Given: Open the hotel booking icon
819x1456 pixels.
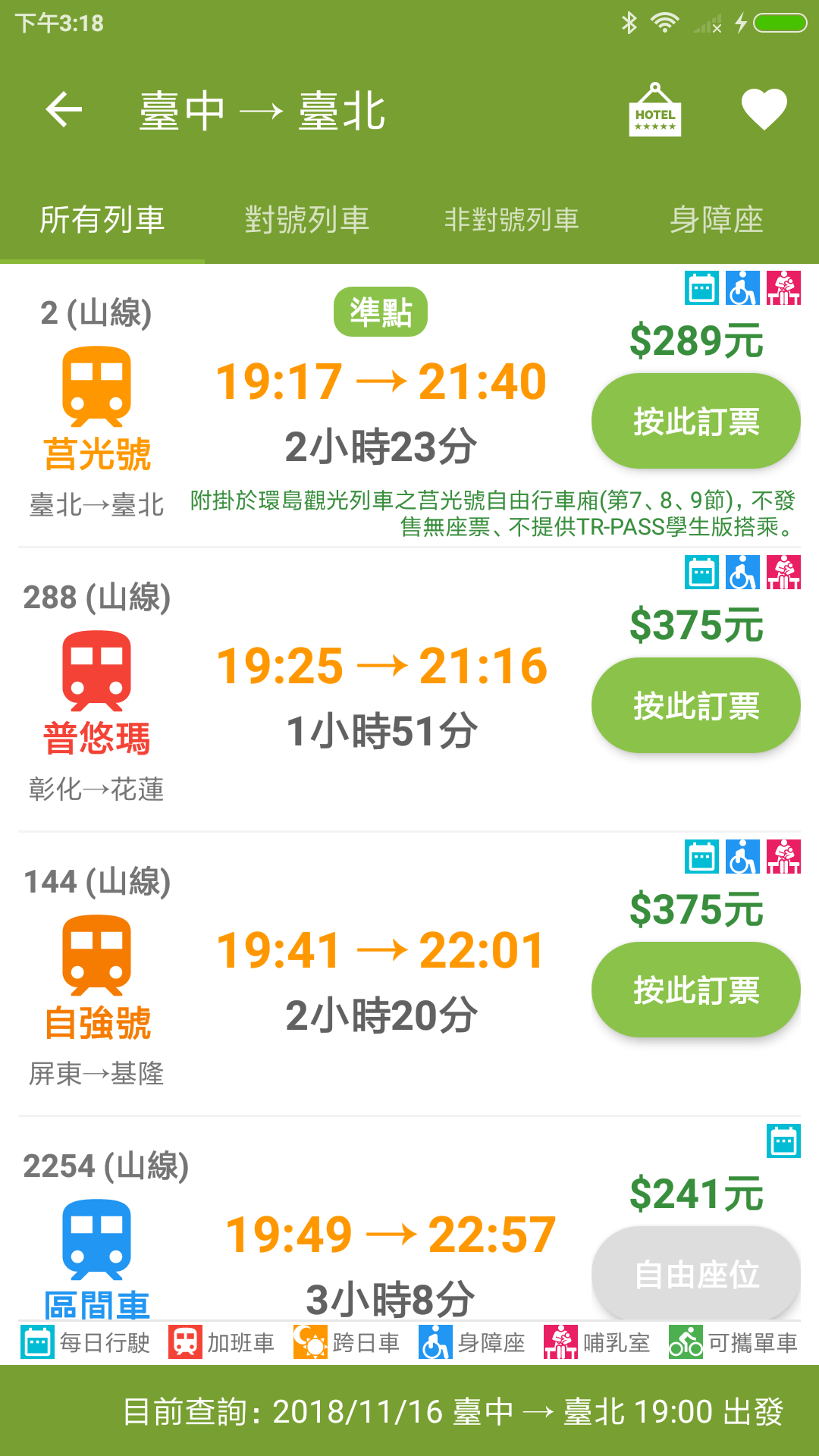Looking at the screenshot, I should tap(654, 111).
